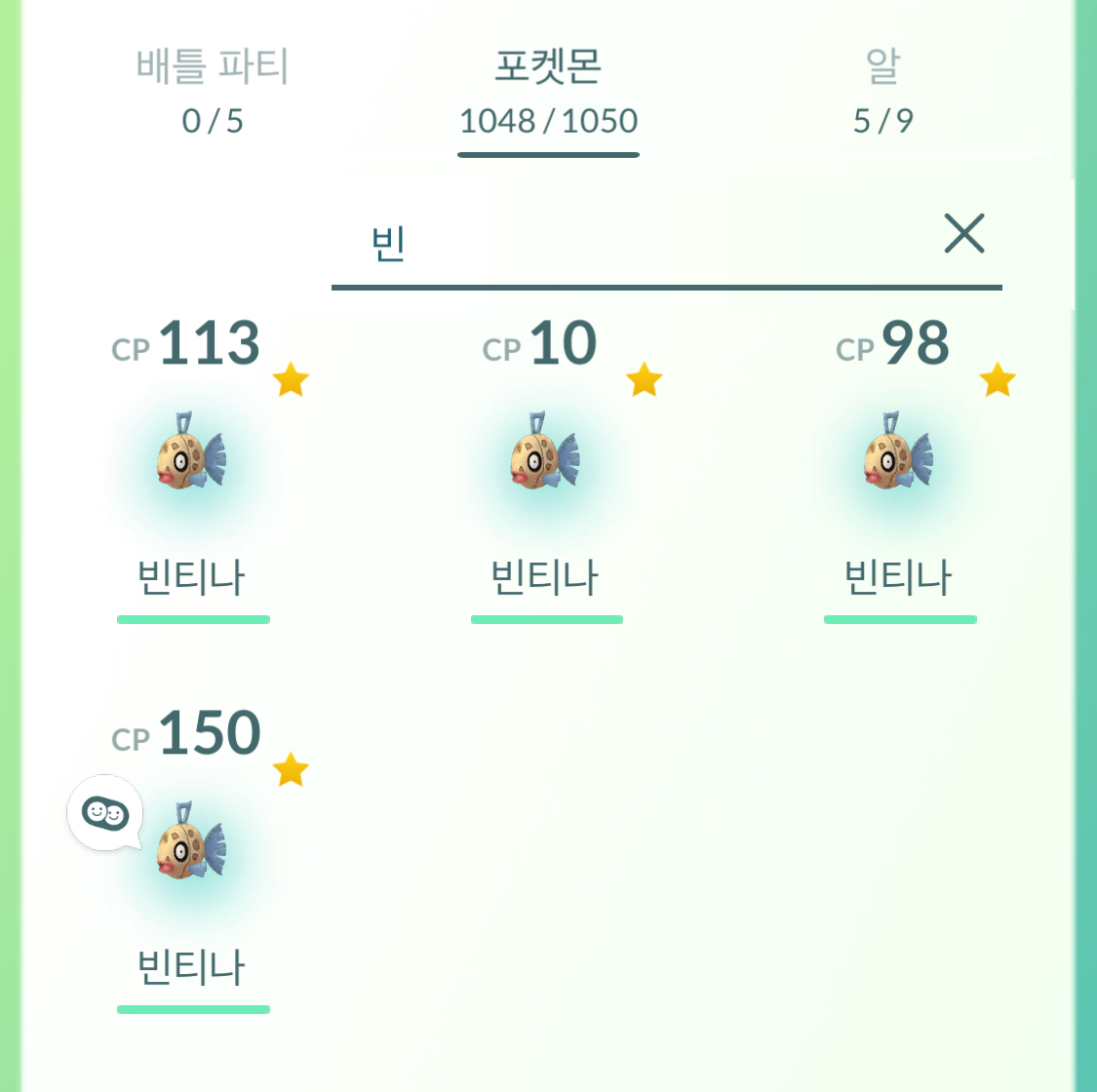Viewport: 1097px width, 1092px height.
Task: Select the 포켓몬 tab
Action: point(548,92)
